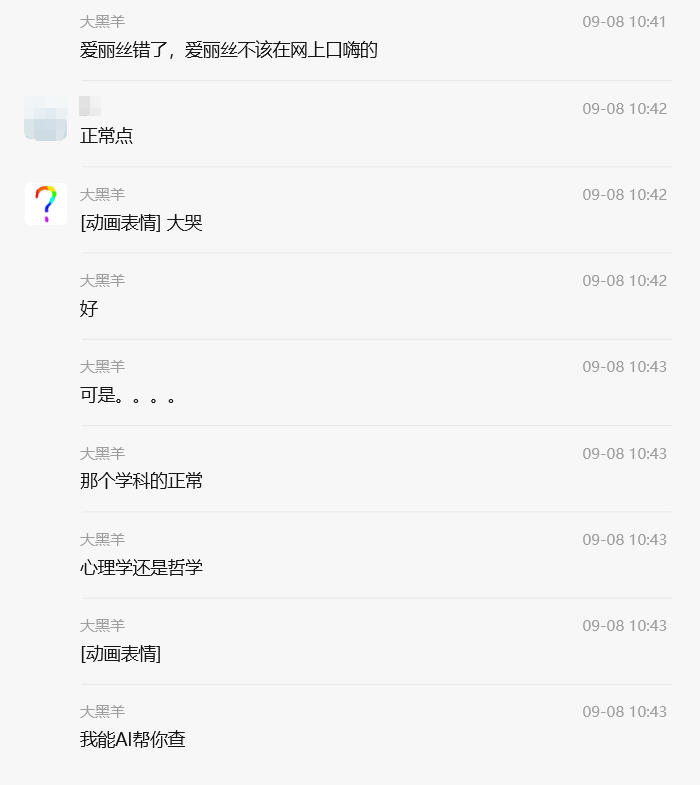
Task: Open the blurred avatar beside 正常点
Action: click(x=46, y=118)
